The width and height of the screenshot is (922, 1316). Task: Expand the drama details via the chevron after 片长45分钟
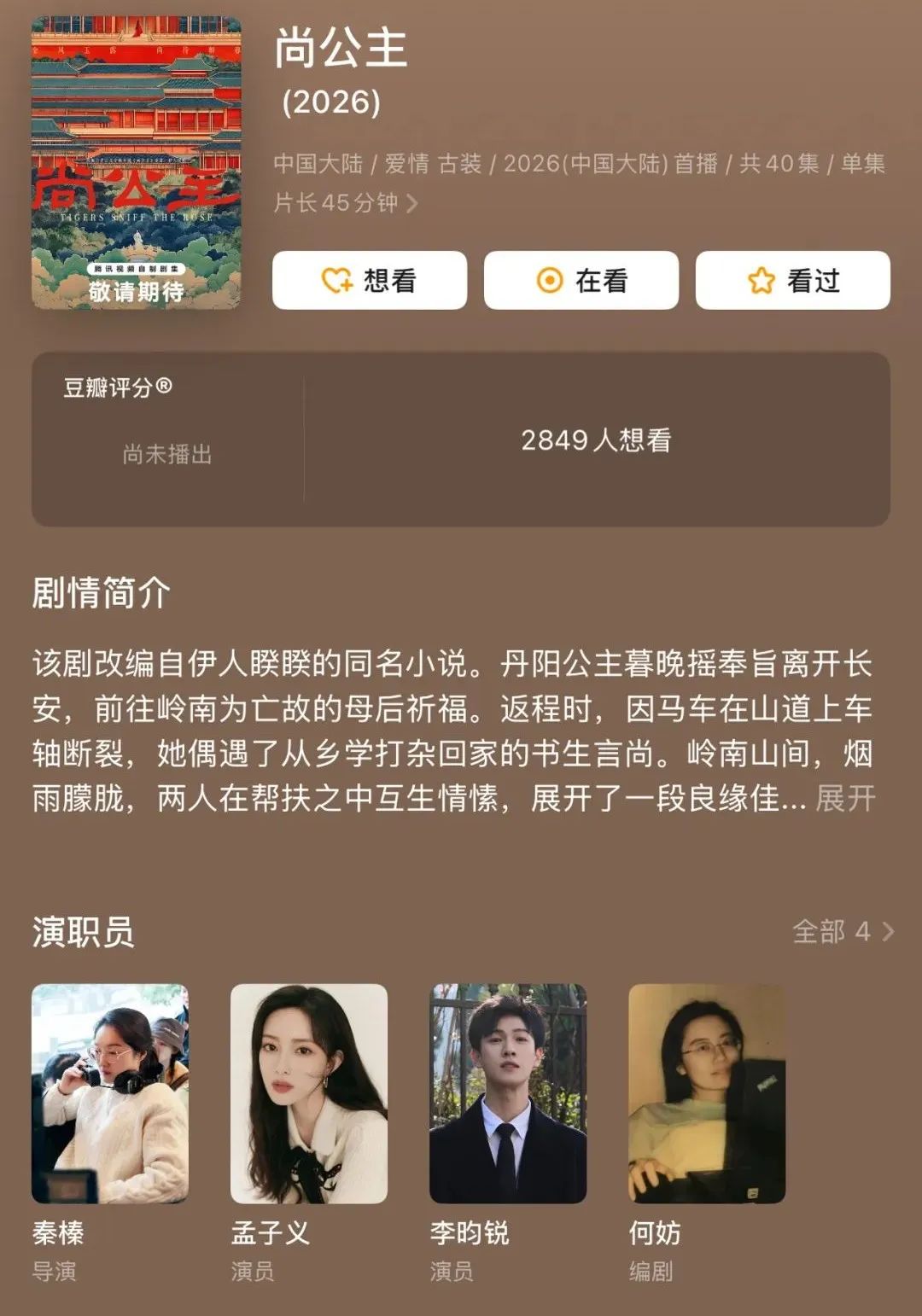coord(412,203)
